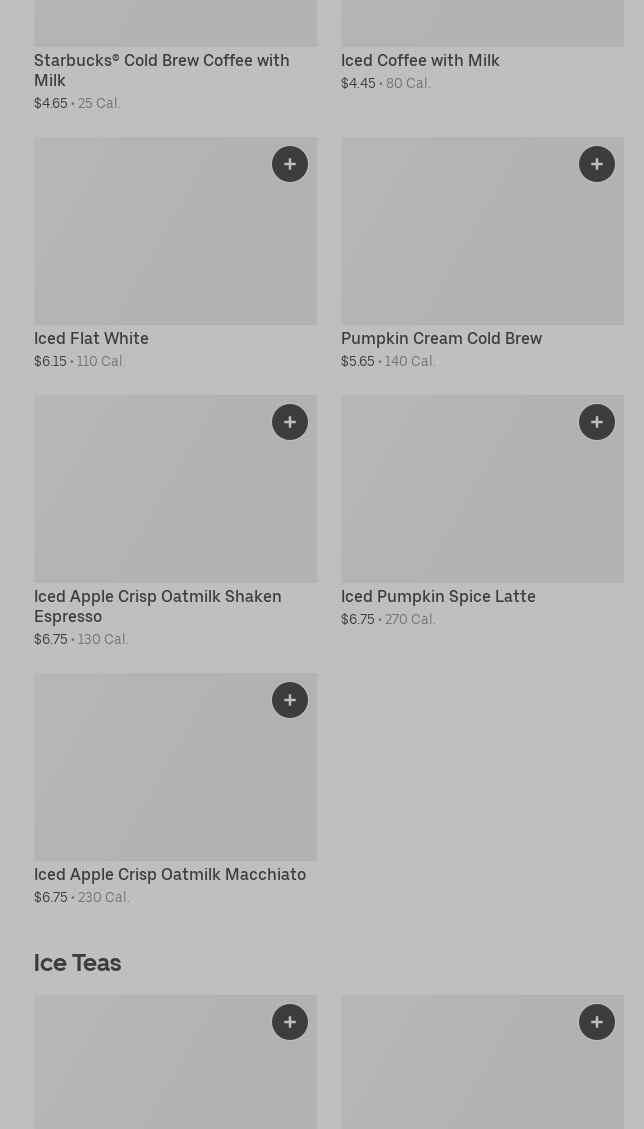Add first Ice Teas item on left
Image resolution: width=644 pixels, height=1129 pixels.
pyautogui.click(x=290, y=1022)
